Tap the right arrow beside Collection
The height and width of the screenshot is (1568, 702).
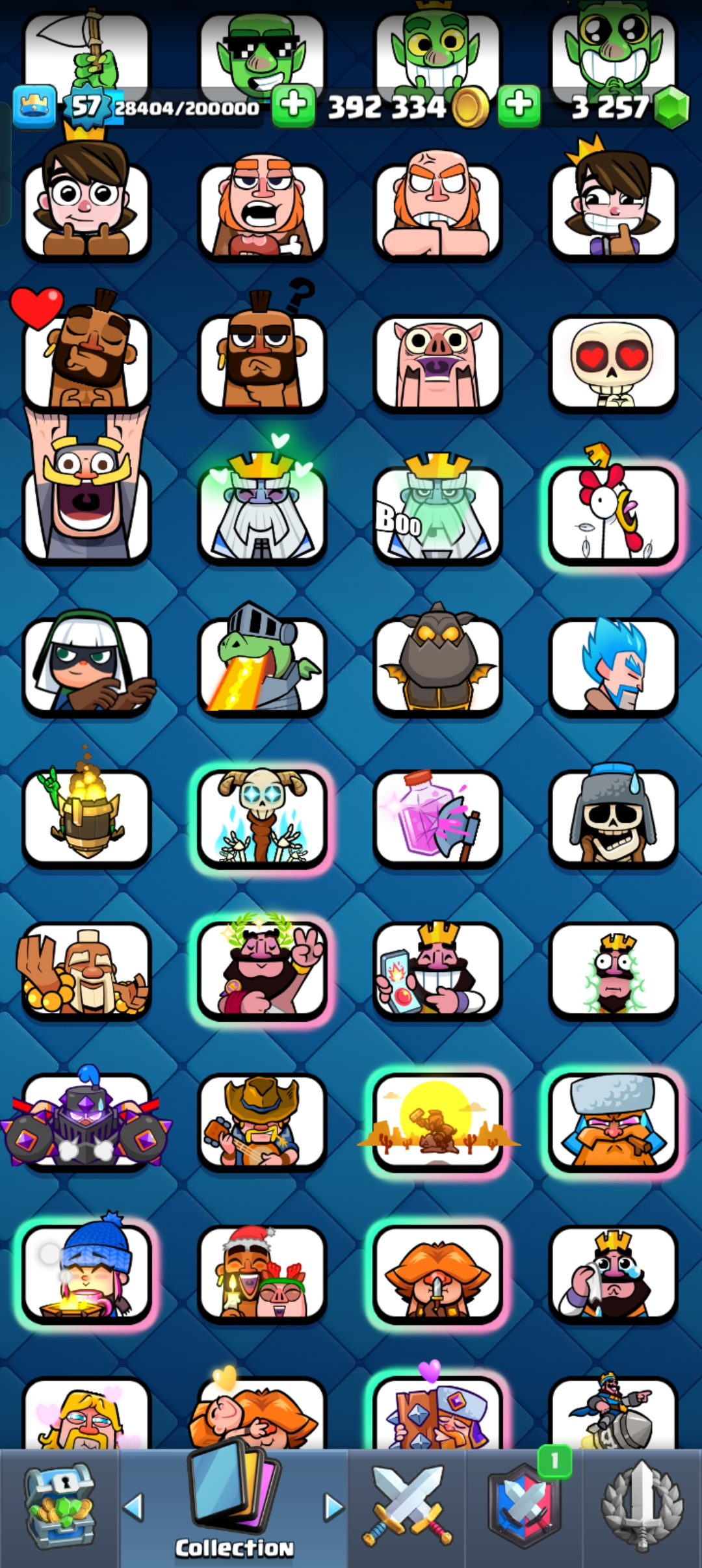[x=333, y=1507]
